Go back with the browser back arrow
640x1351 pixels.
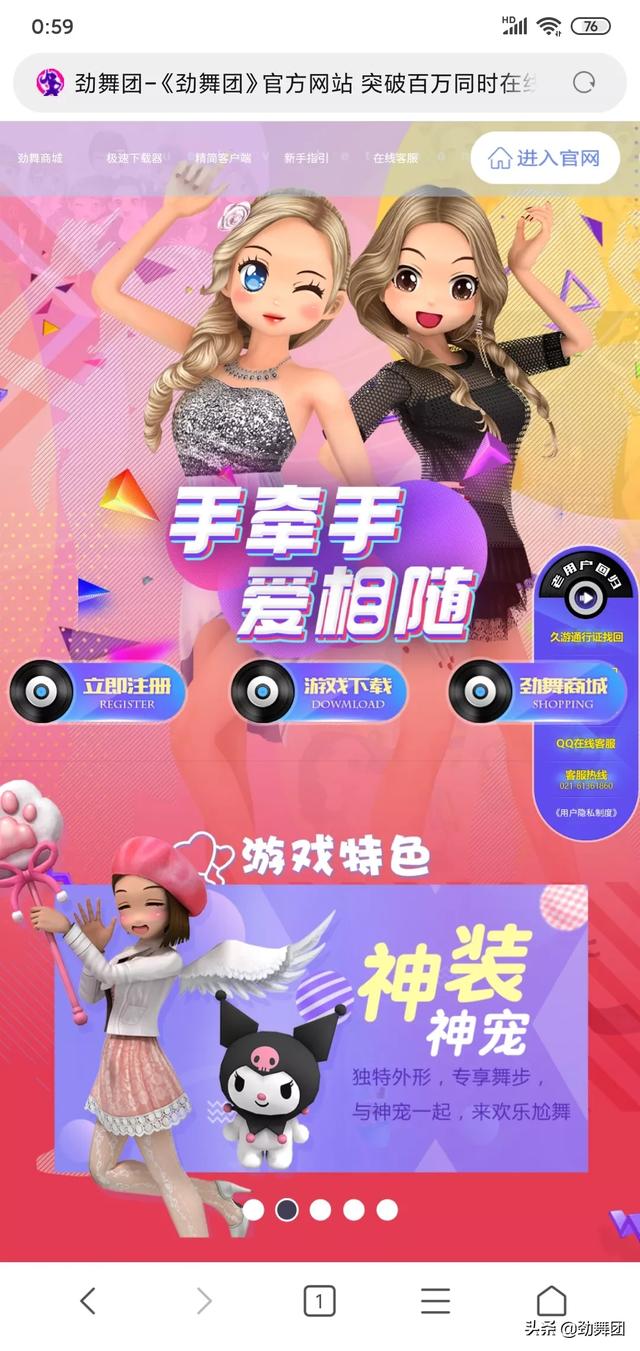click(x=88, y=1300)
